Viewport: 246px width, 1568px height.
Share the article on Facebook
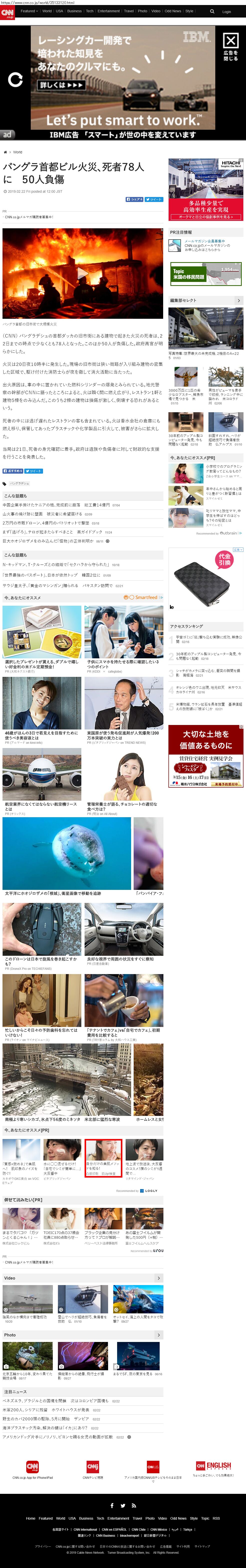click(134, 199)
